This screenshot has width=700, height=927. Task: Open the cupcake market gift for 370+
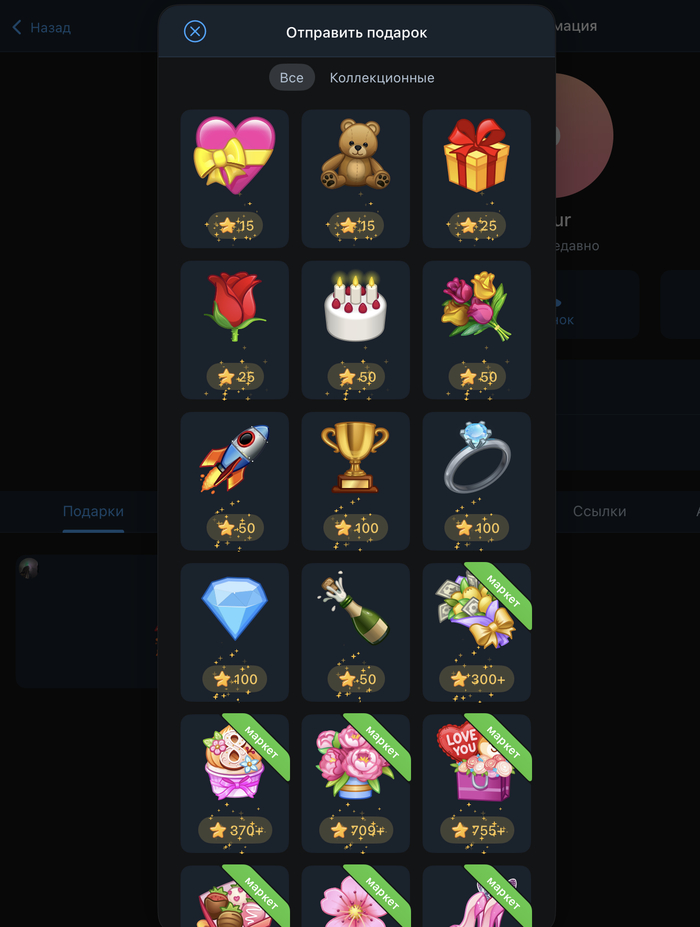235,782
